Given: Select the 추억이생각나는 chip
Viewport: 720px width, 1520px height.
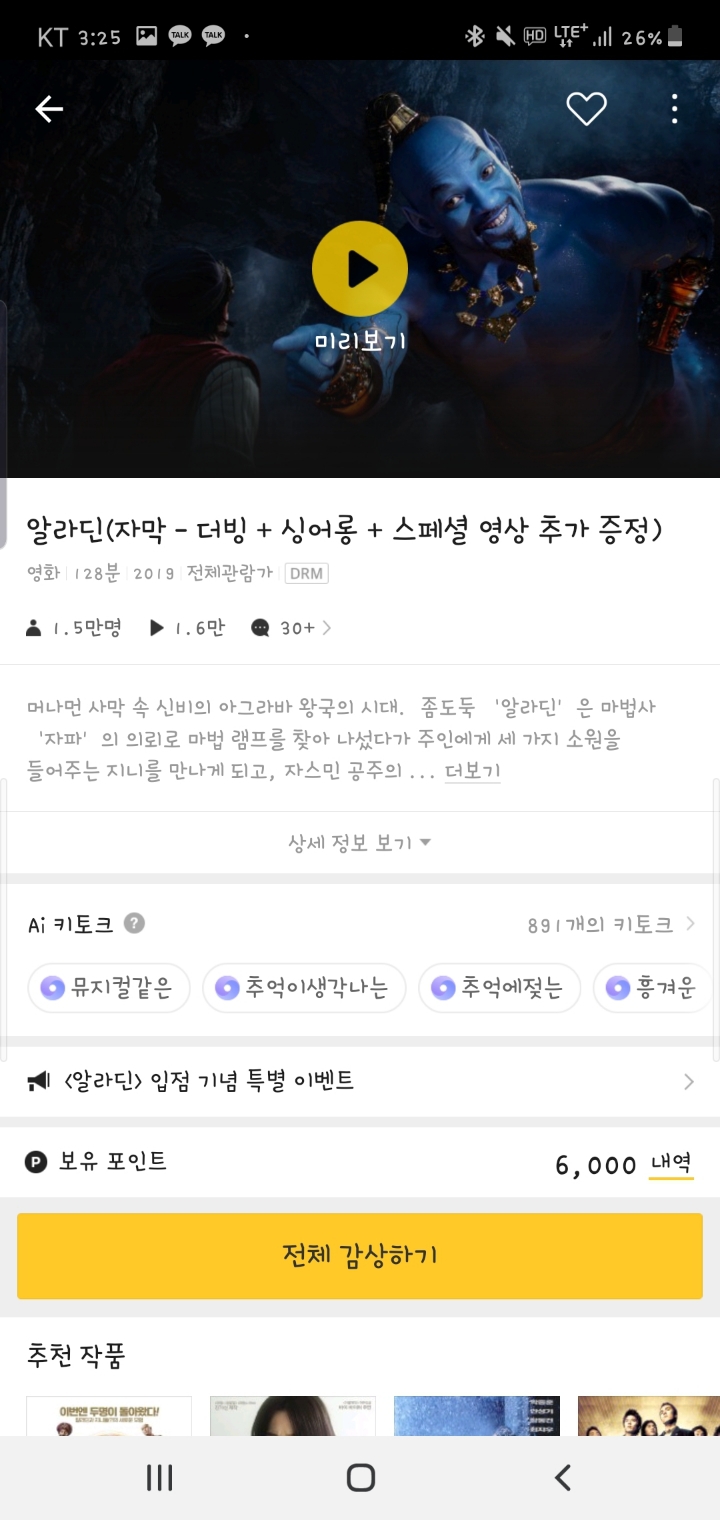Looking at the screenshot, I should tap(304, 988).
